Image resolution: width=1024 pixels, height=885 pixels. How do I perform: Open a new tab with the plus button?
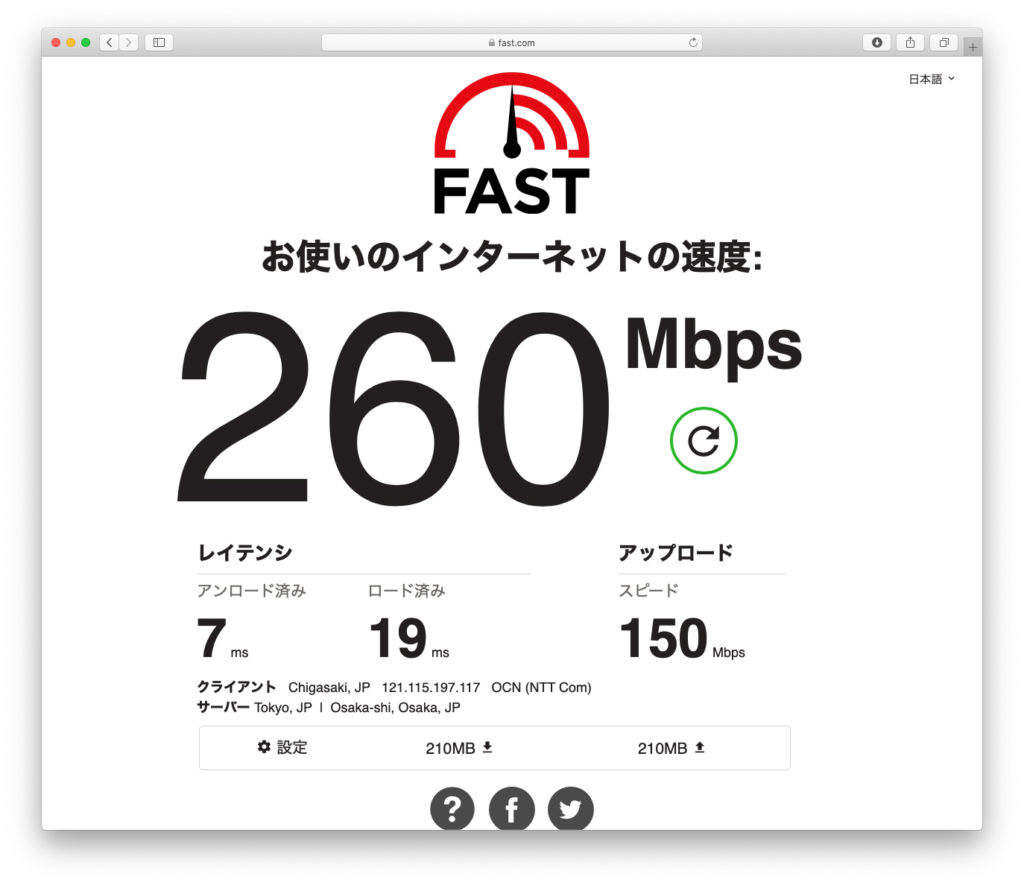coord(972,47)
